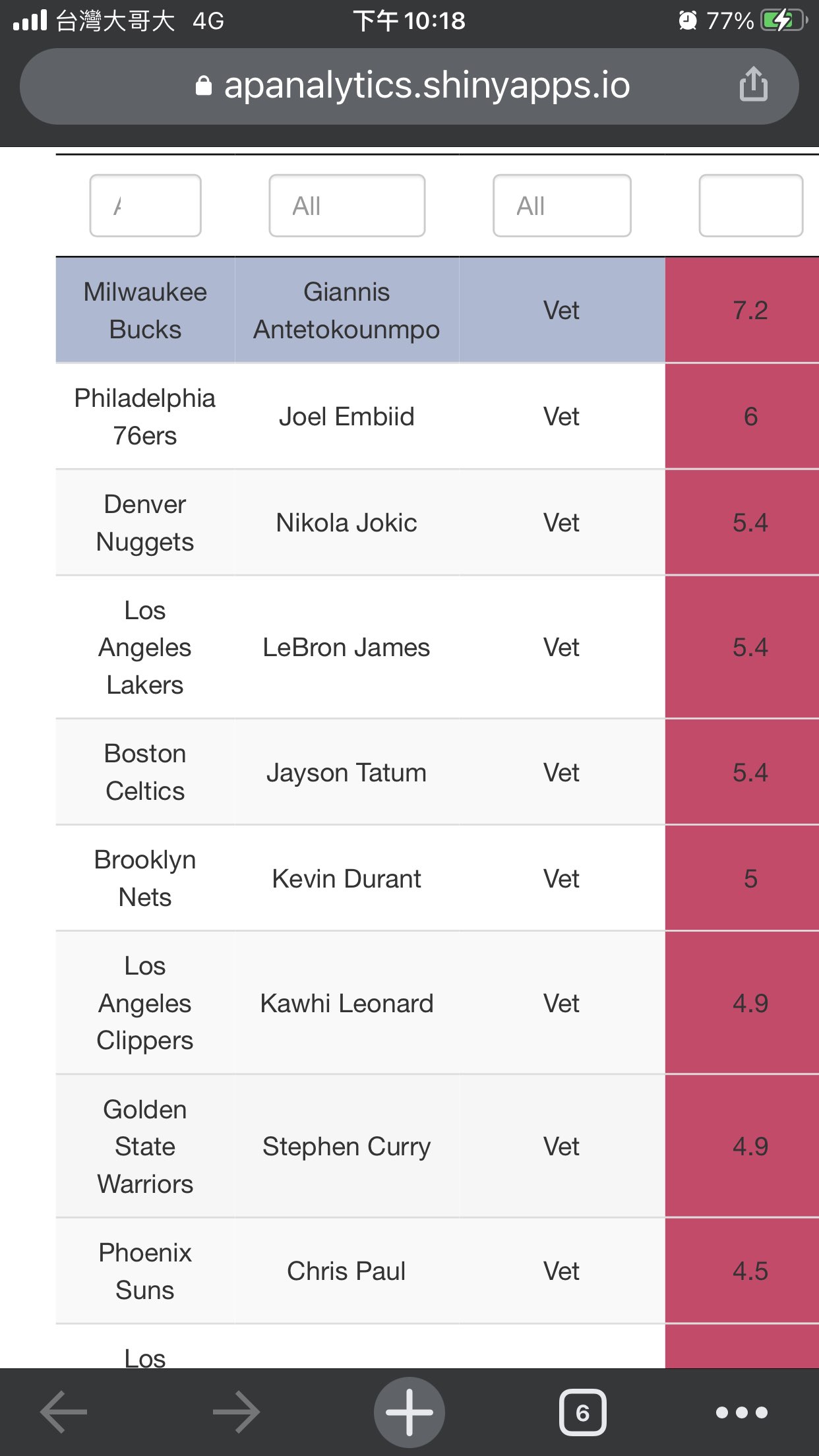Open a new tab with the plus button
The height and width of the screenshot is (1456, 819).
409,1412
